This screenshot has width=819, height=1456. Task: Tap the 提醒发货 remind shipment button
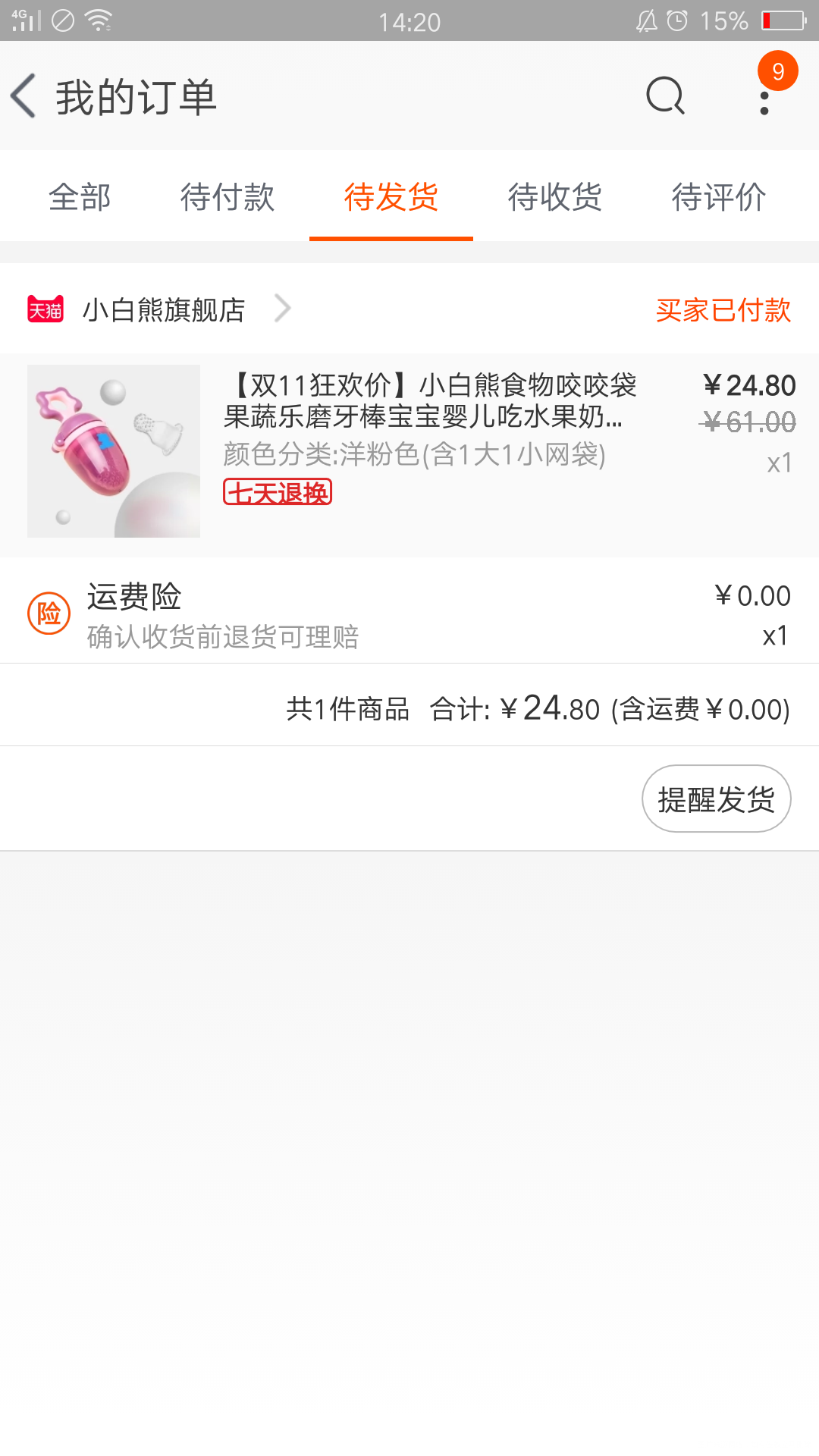click(x=716, y=798)
